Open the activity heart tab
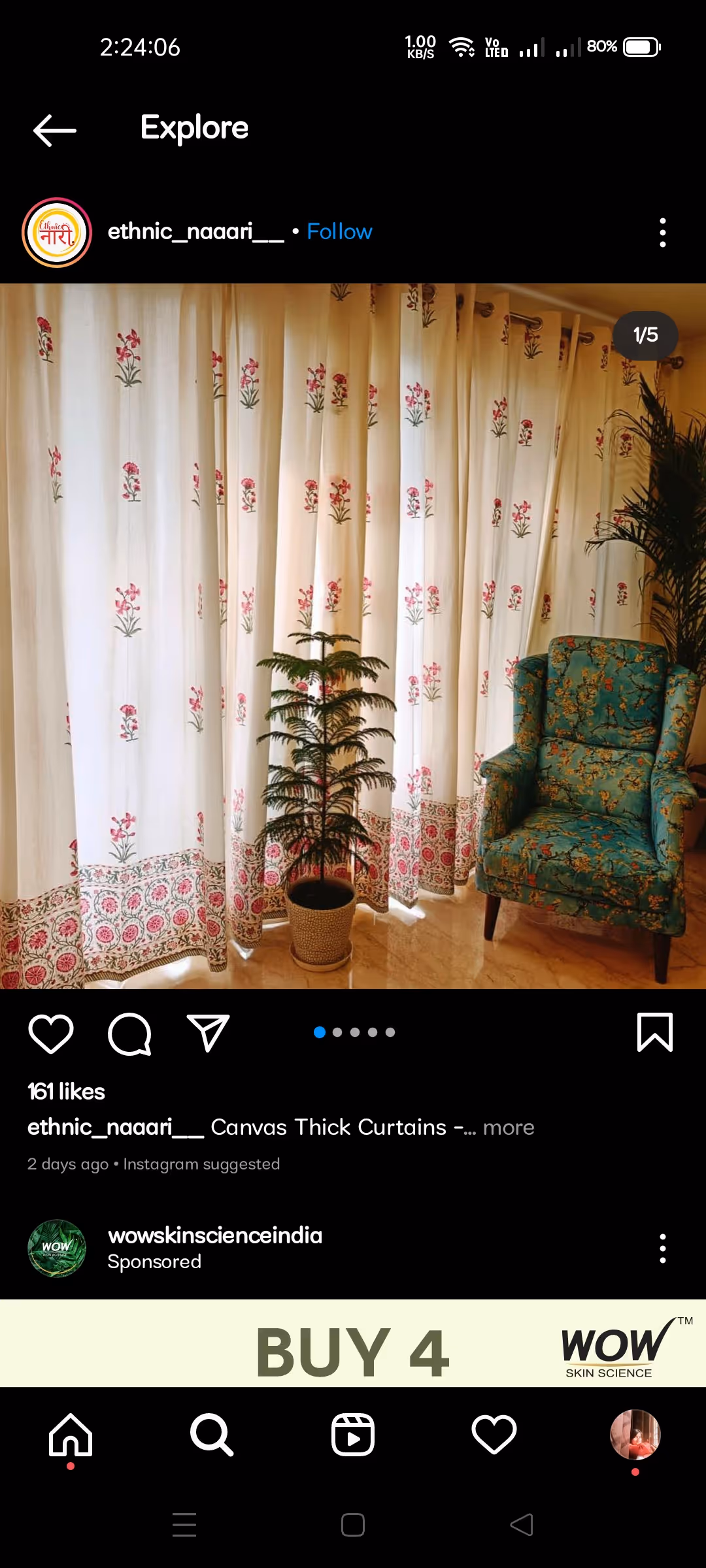 [494, 1435]
